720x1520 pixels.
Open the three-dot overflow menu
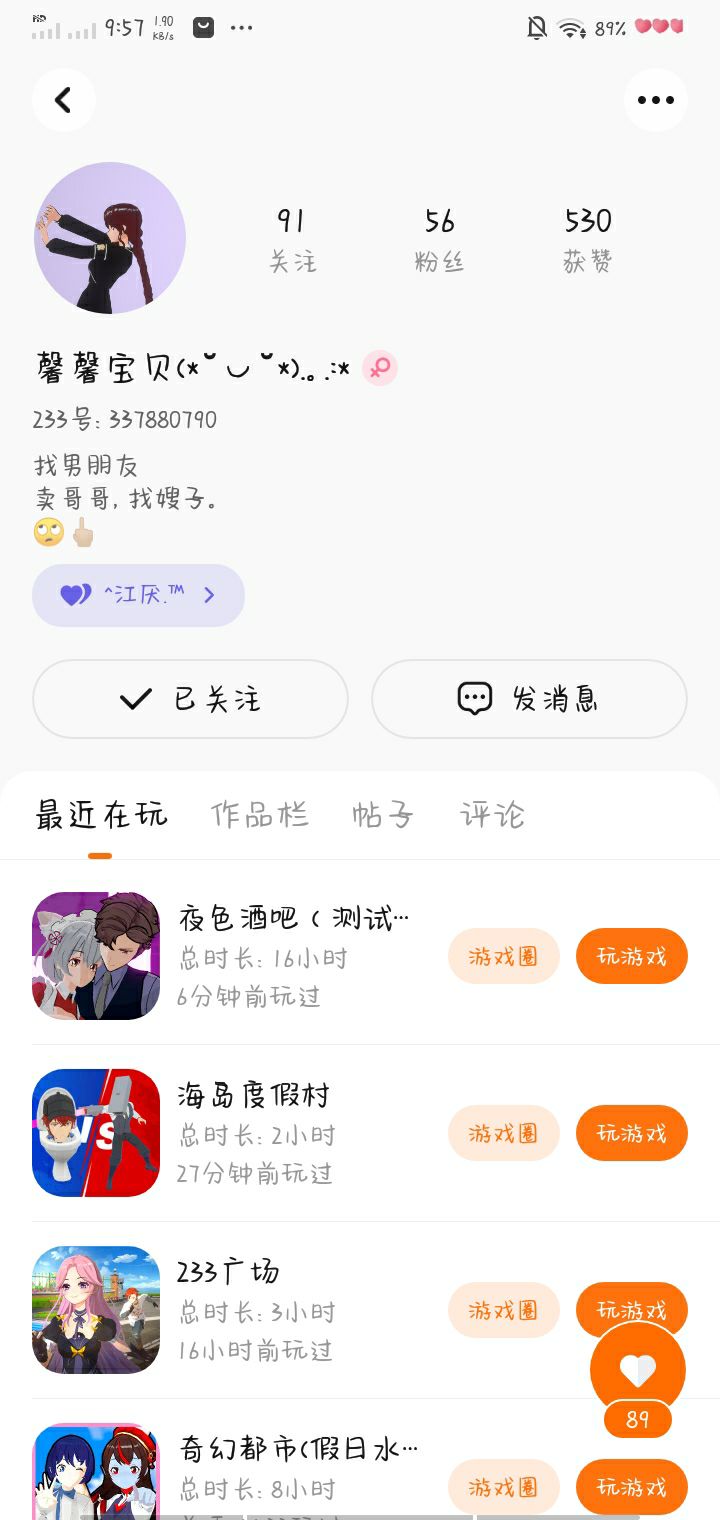click(655, 100)
